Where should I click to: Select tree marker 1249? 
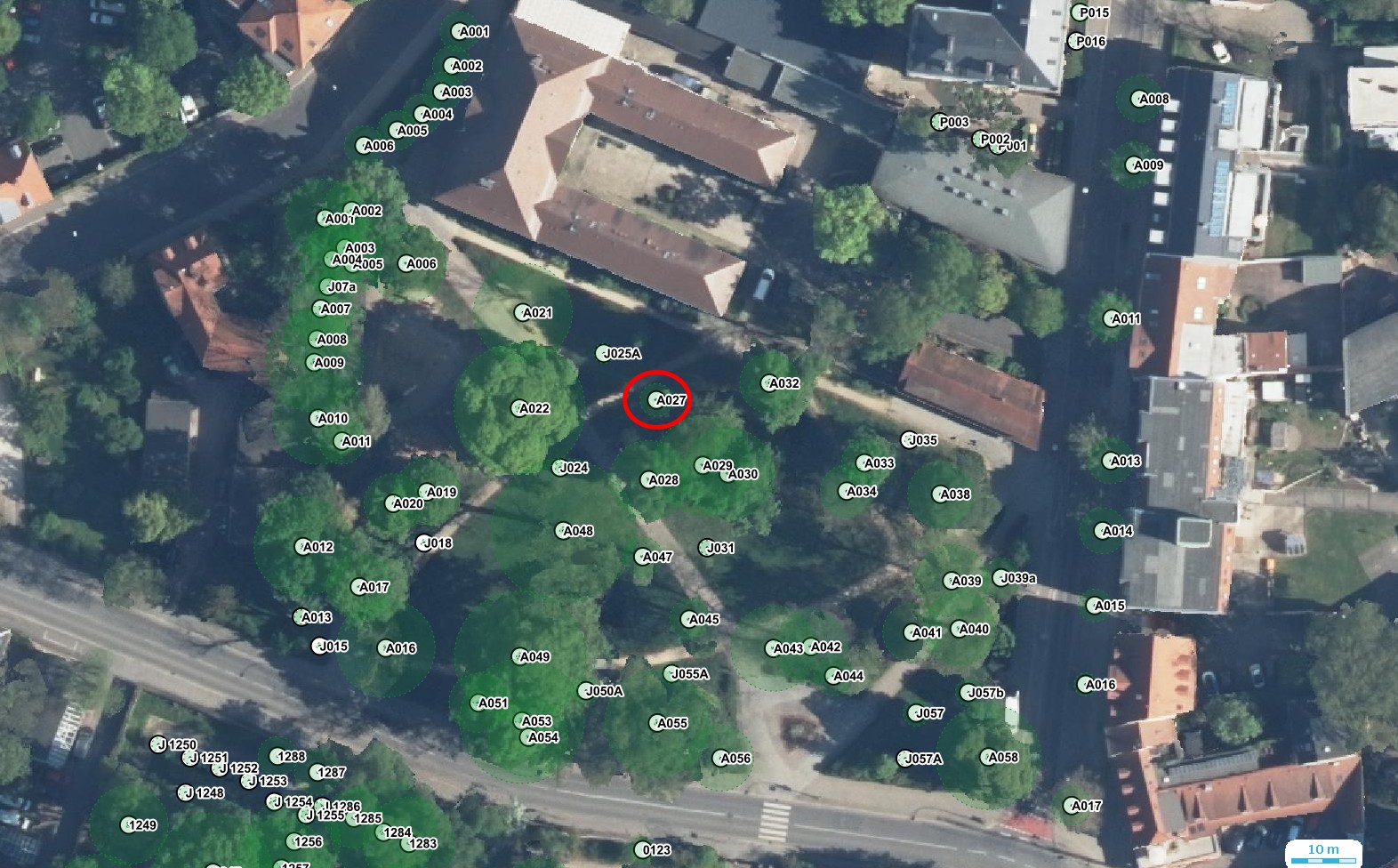pyautogui.click(x=129, y=824)
